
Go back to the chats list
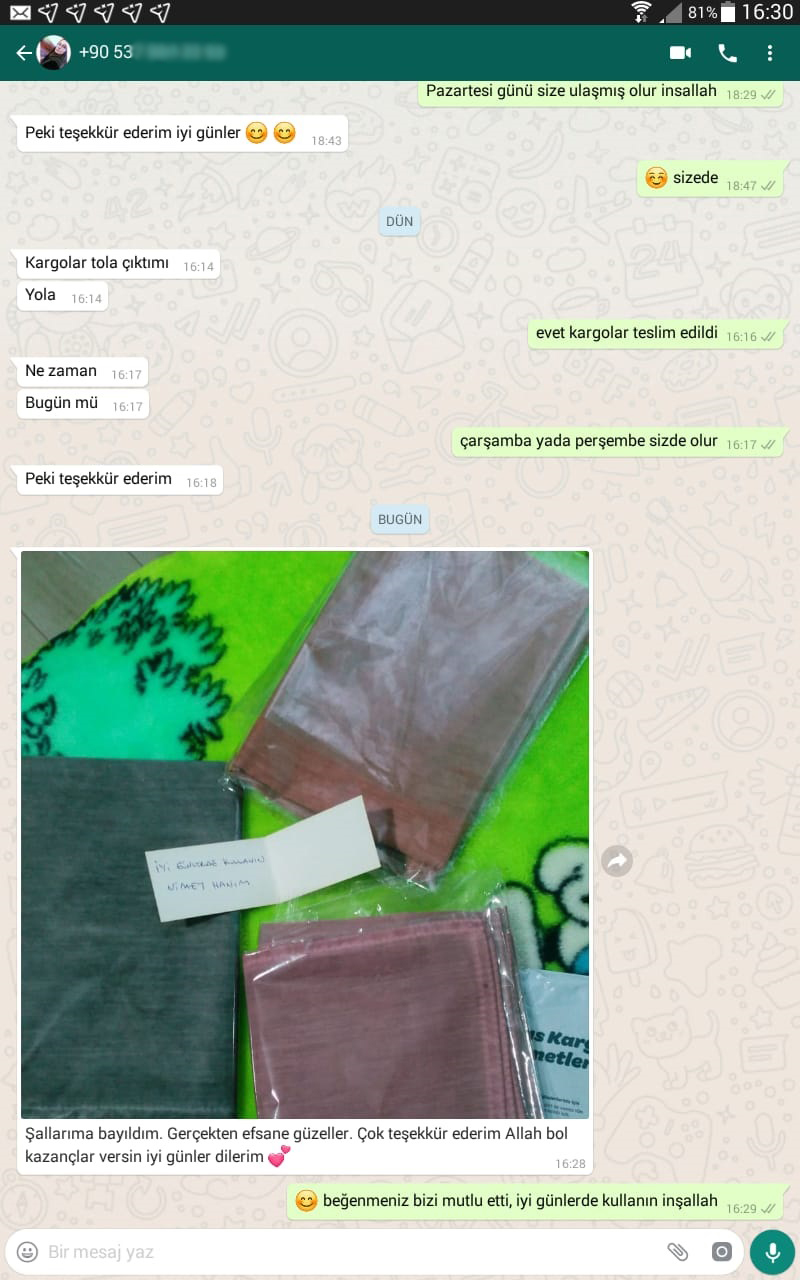click(x=23, y=53)
